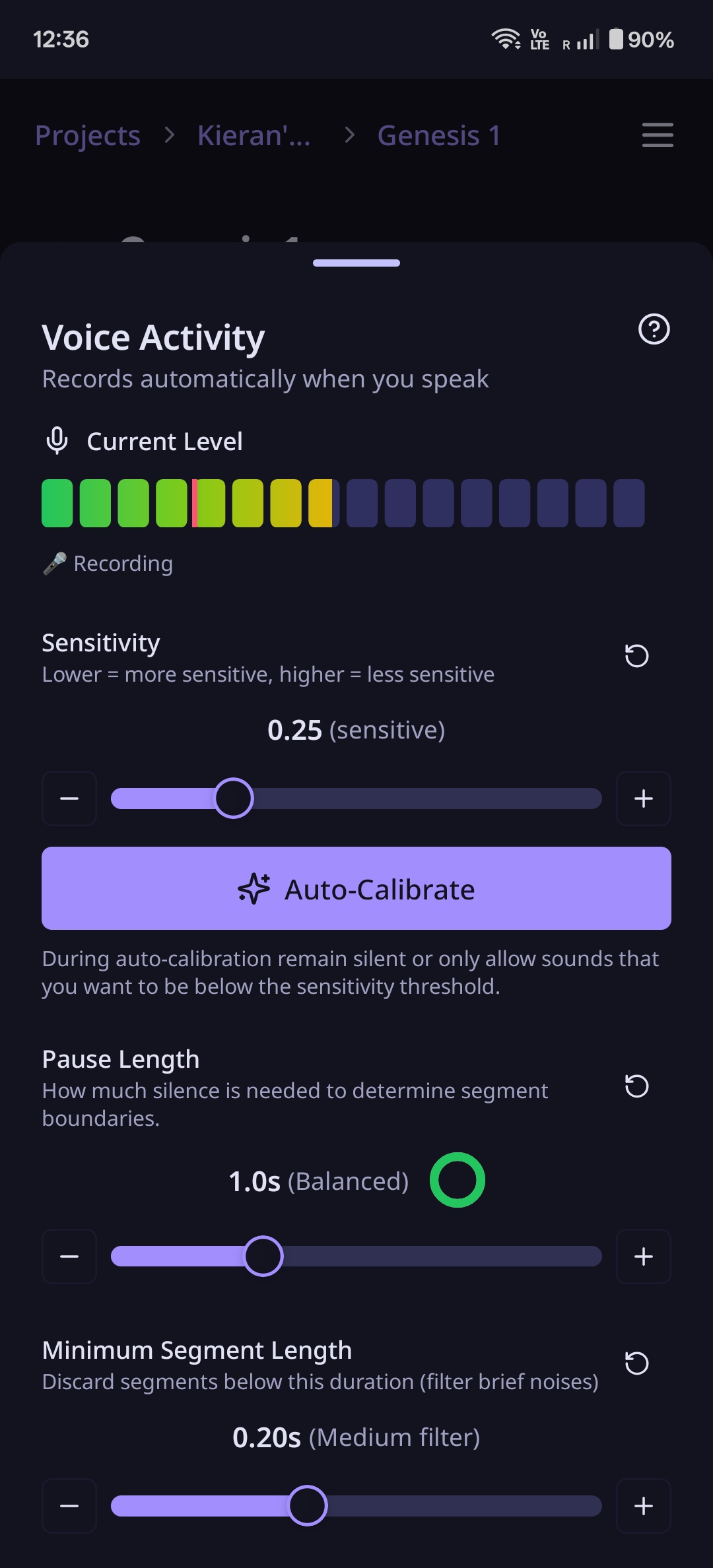Increase Minimum Segment Length with plus
The image size is (713, 1568).
click(x=644, y=1506)
